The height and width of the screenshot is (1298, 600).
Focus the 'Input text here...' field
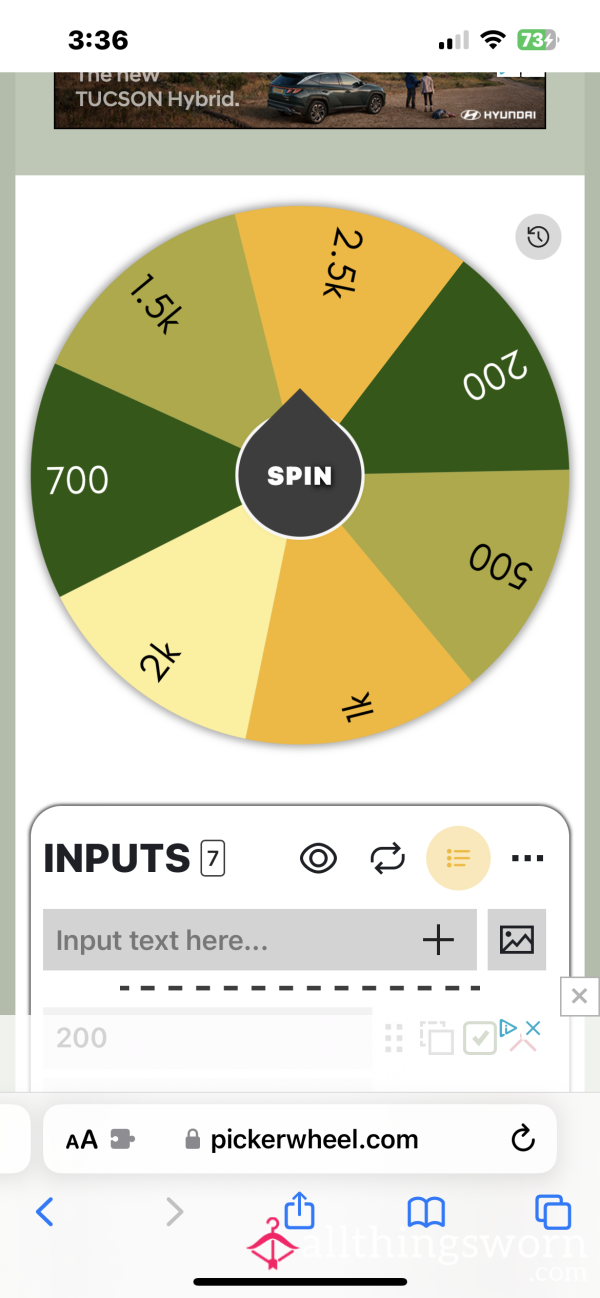click(x=228, y=940)
